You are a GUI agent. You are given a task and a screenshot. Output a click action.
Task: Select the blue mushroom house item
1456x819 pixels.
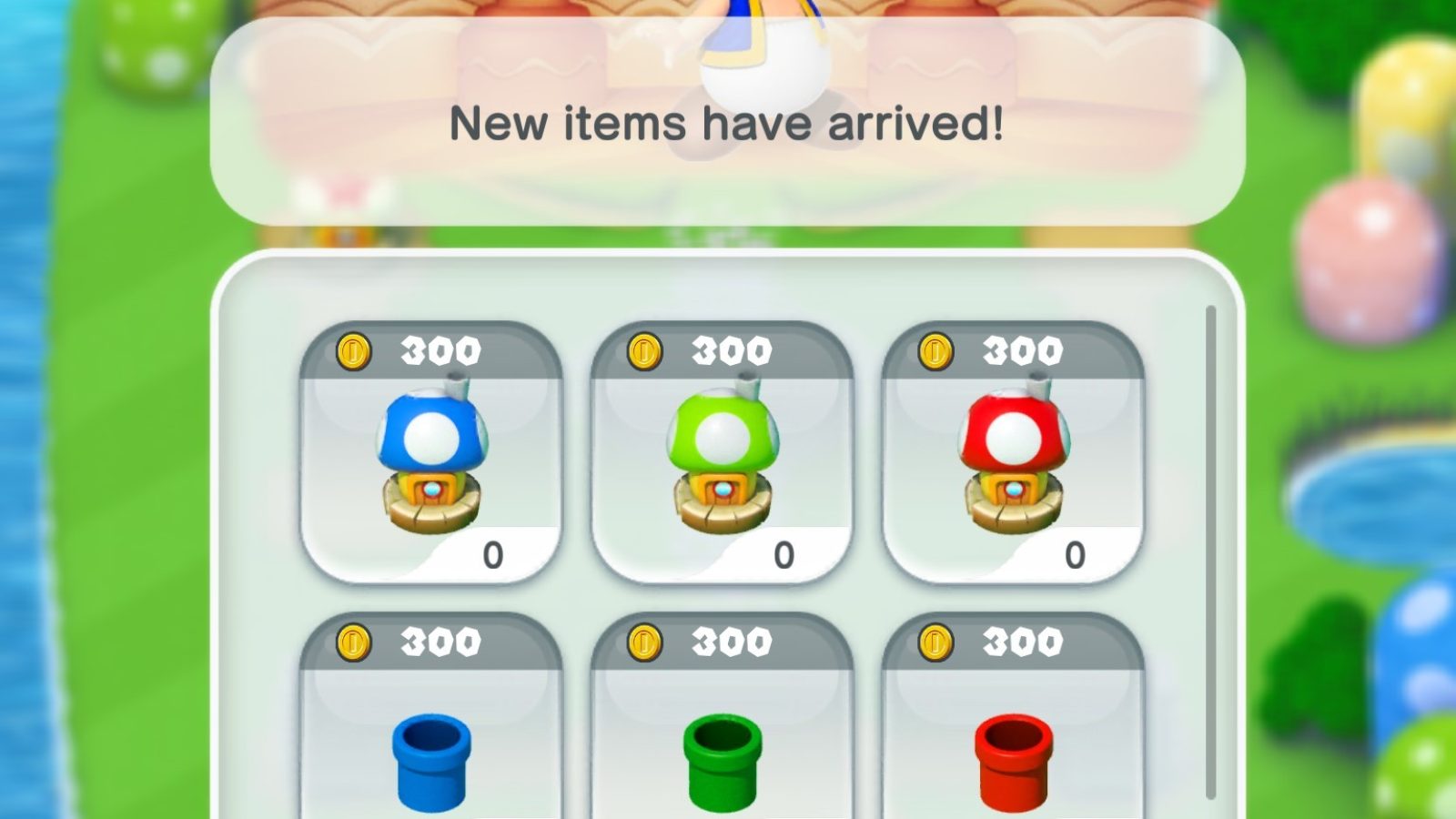430,452
